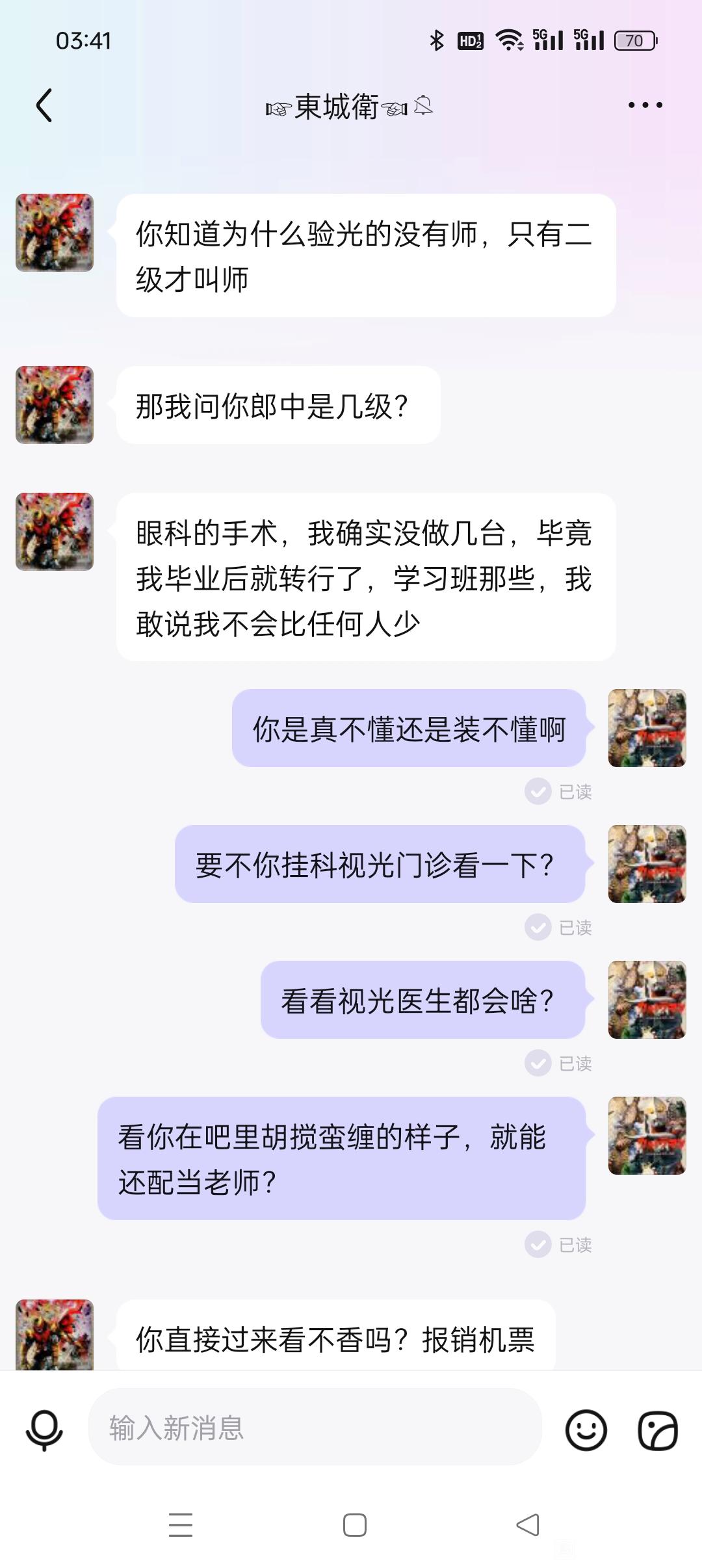The height and width of the screenshot is (1568, 702).
Task: Tap the system home button
Action: (x=354, y=1525)
